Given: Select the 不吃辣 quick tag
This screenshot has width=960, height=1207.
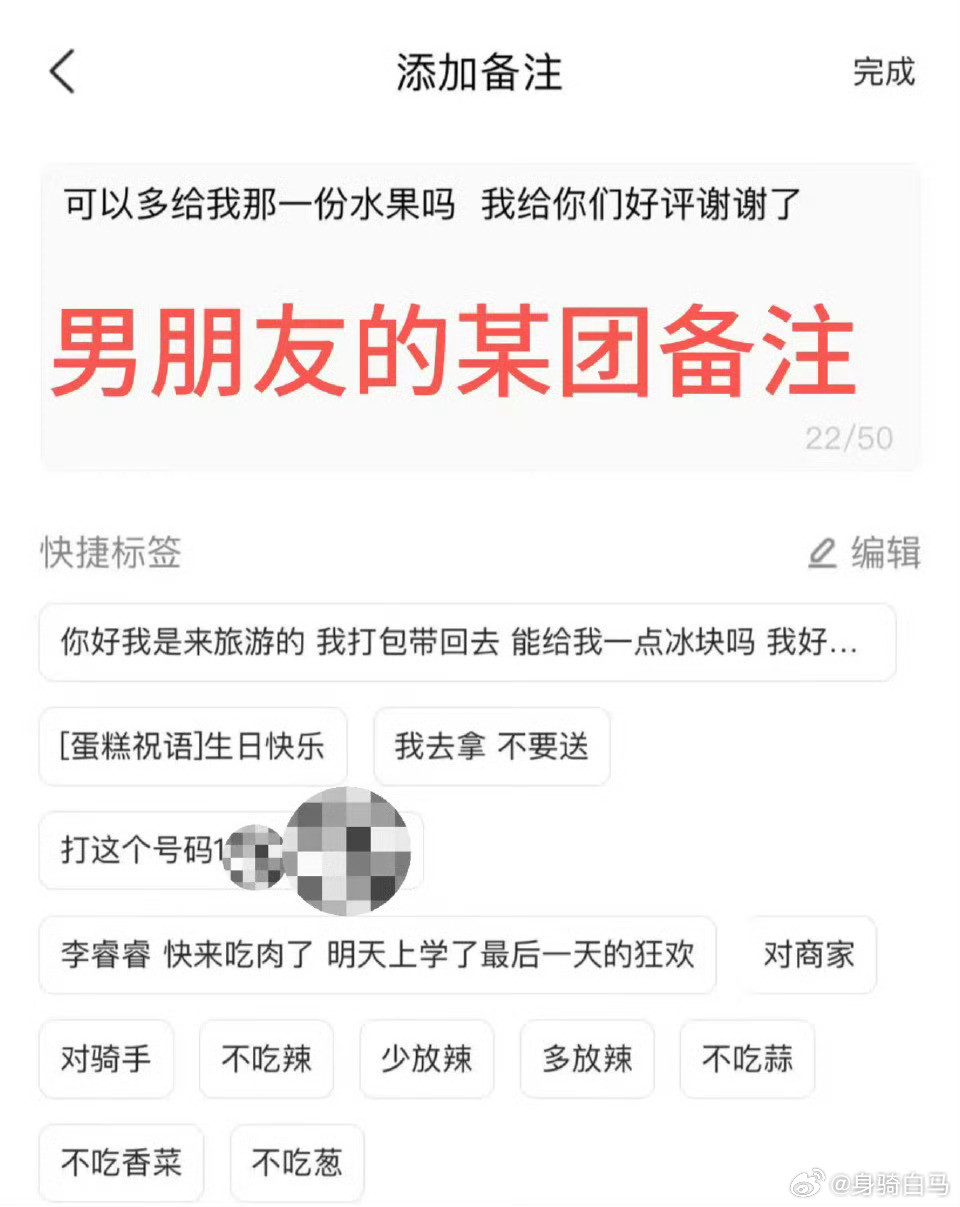Looking at the screenshot, I should coord(266,1060).
